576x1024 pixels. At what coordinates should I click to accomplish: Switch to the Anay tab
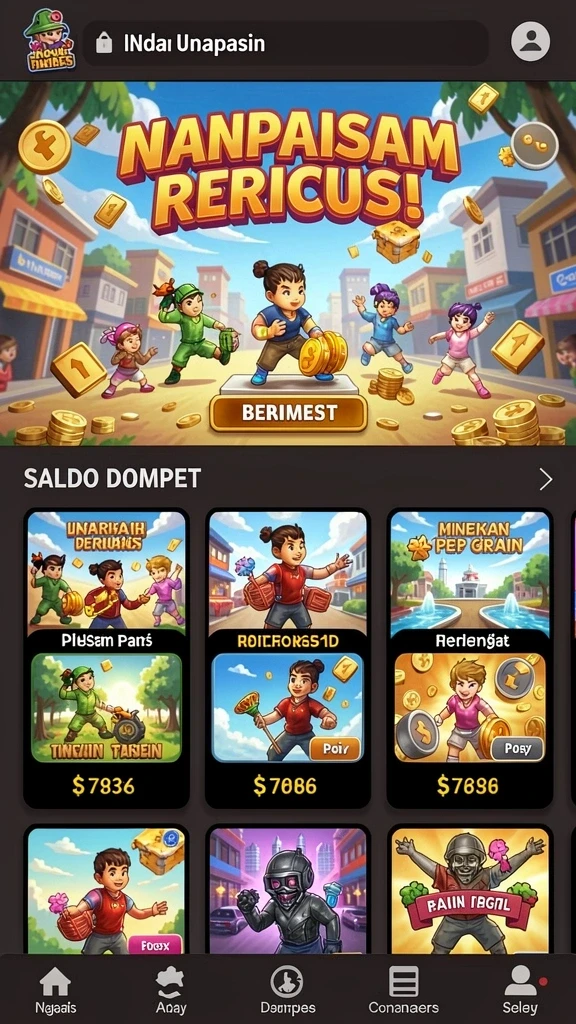171,989
